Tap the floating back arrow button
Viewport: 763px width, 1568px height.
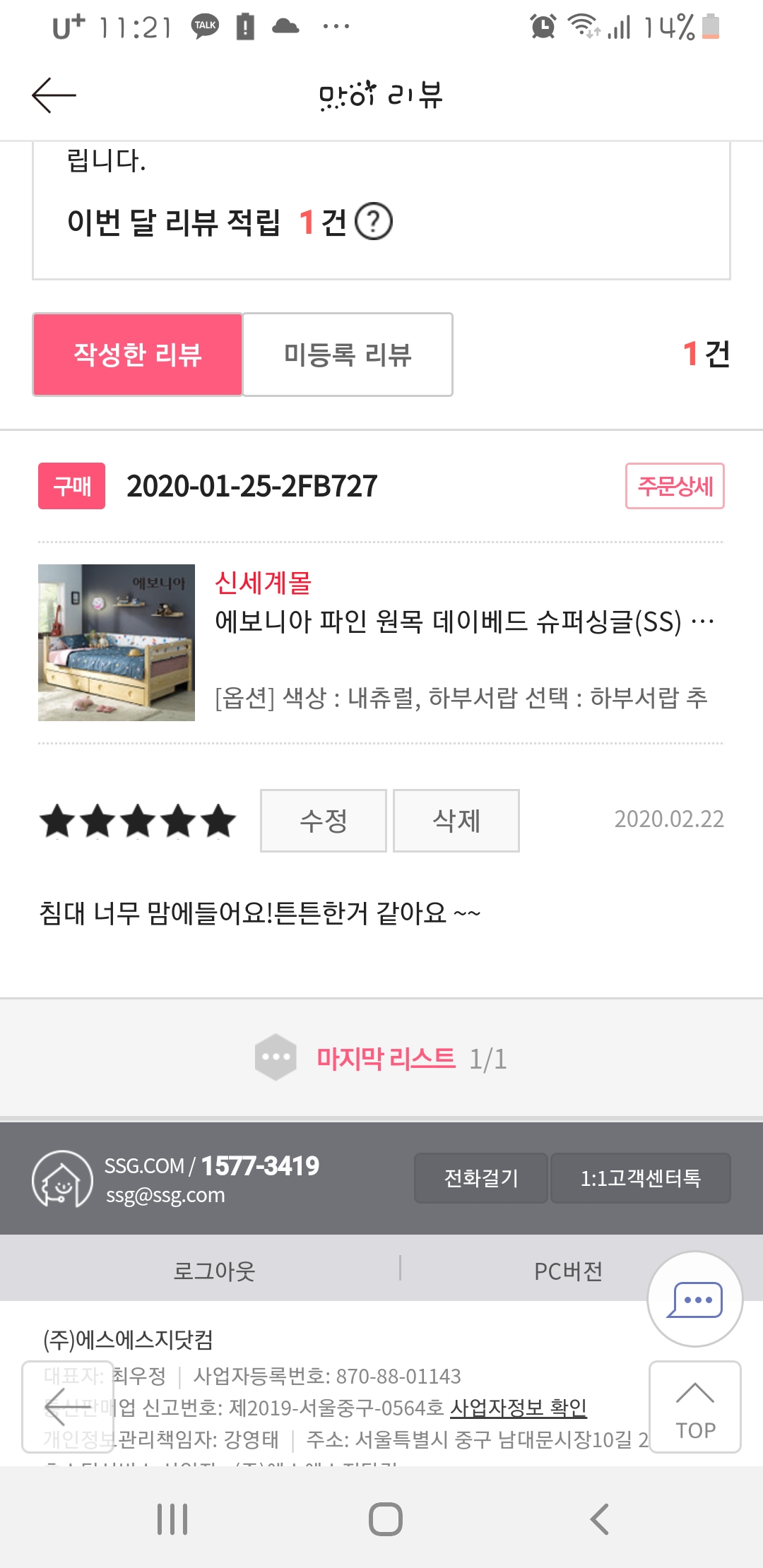tap(68, 1407)
